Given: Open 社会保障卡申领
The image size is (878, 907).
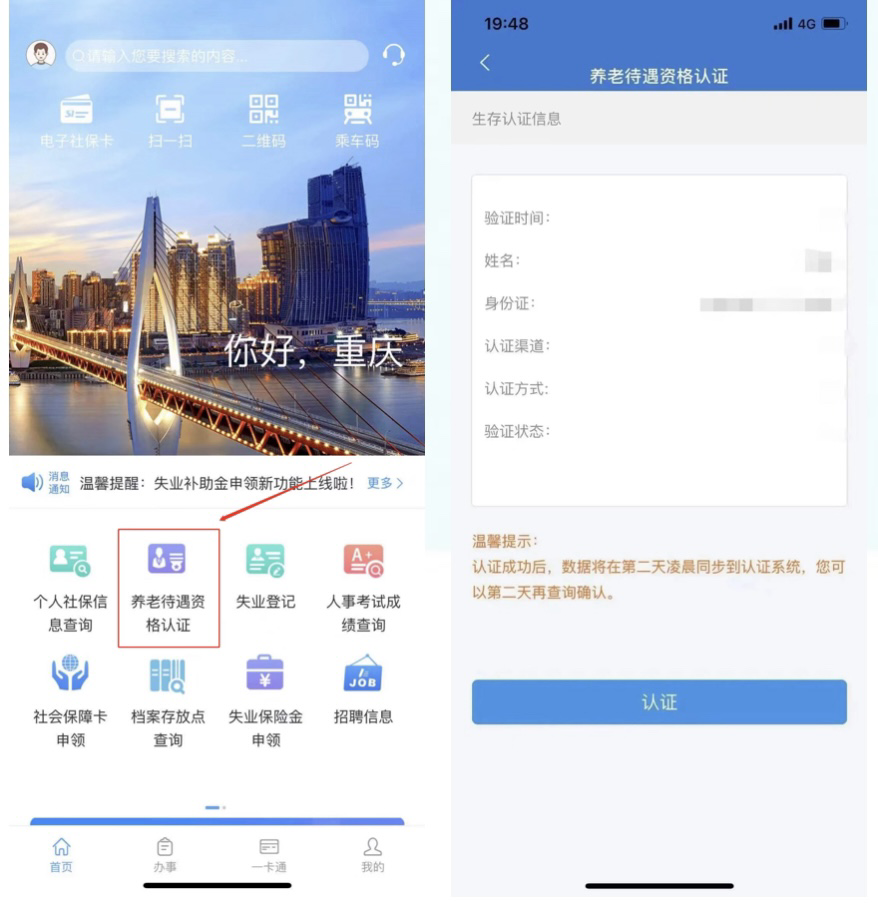Looking at the screenshot, I should tap(70, 700).
